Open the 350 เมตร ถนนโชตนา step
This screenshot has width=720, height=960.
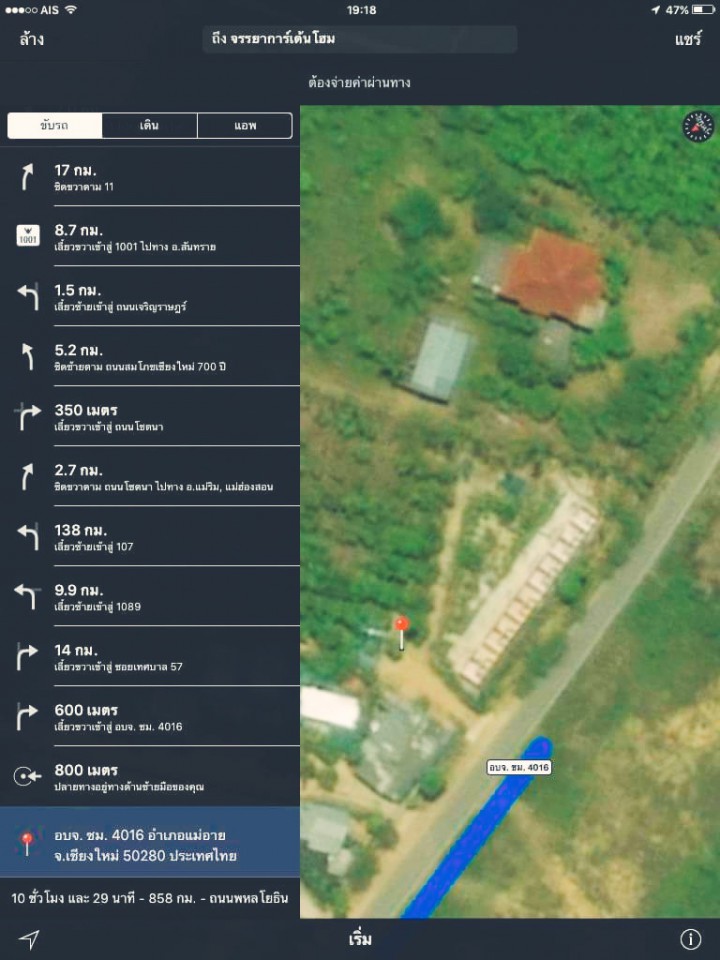[x=150, y=417]
